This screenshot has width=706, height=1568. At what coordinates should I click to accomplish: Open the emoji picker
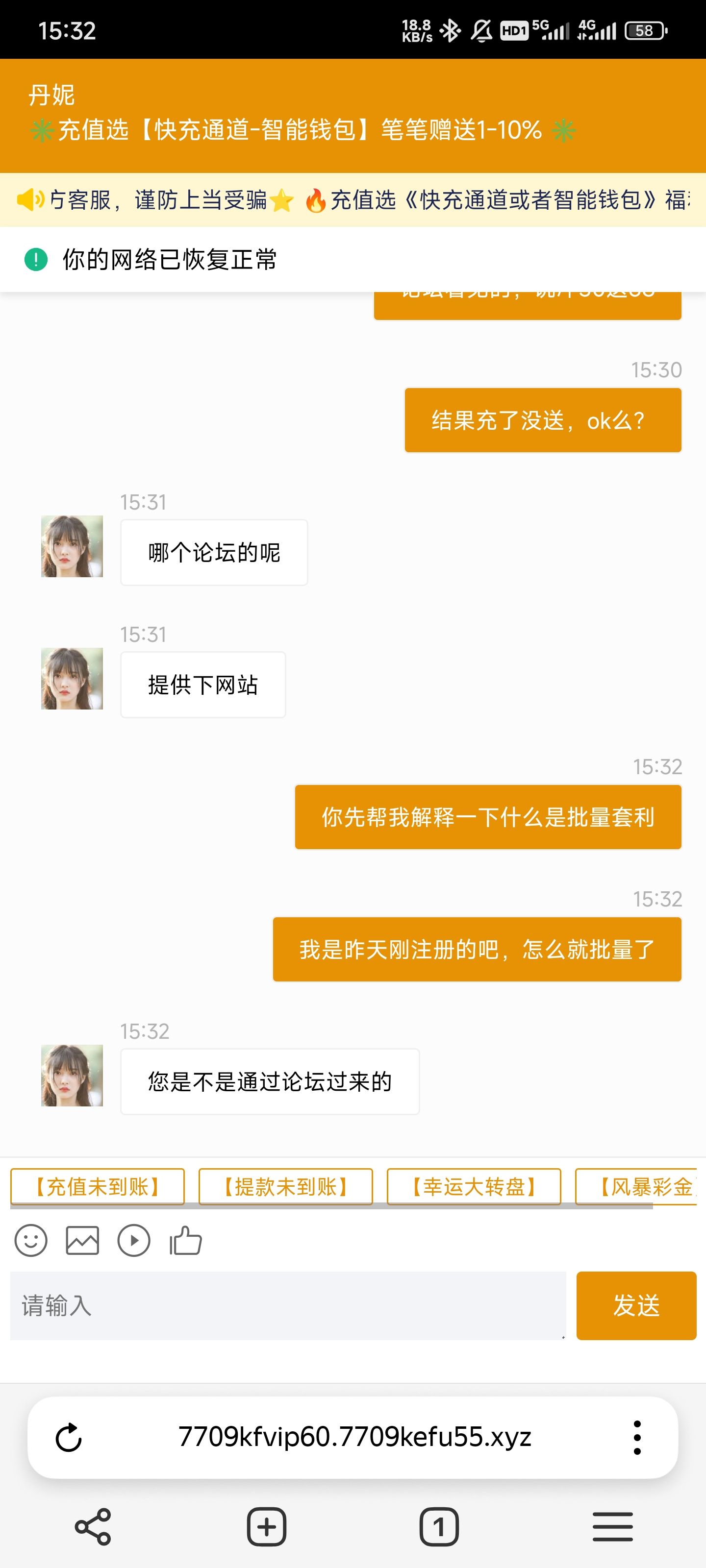pos(31,1240)
